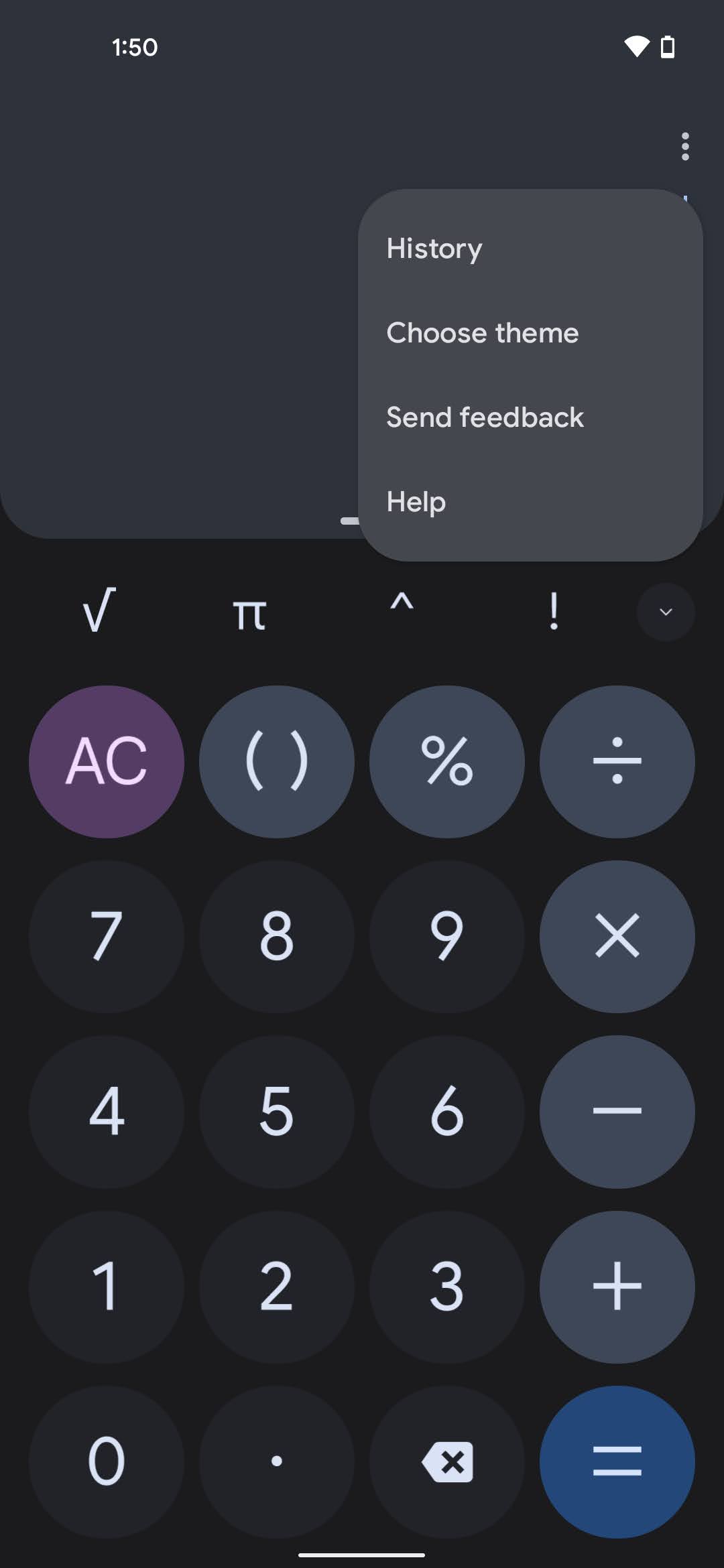The height and width of the screenshot is (1568, 724).
Task: Enter the digit 7
Action: [x=107, y=936]
